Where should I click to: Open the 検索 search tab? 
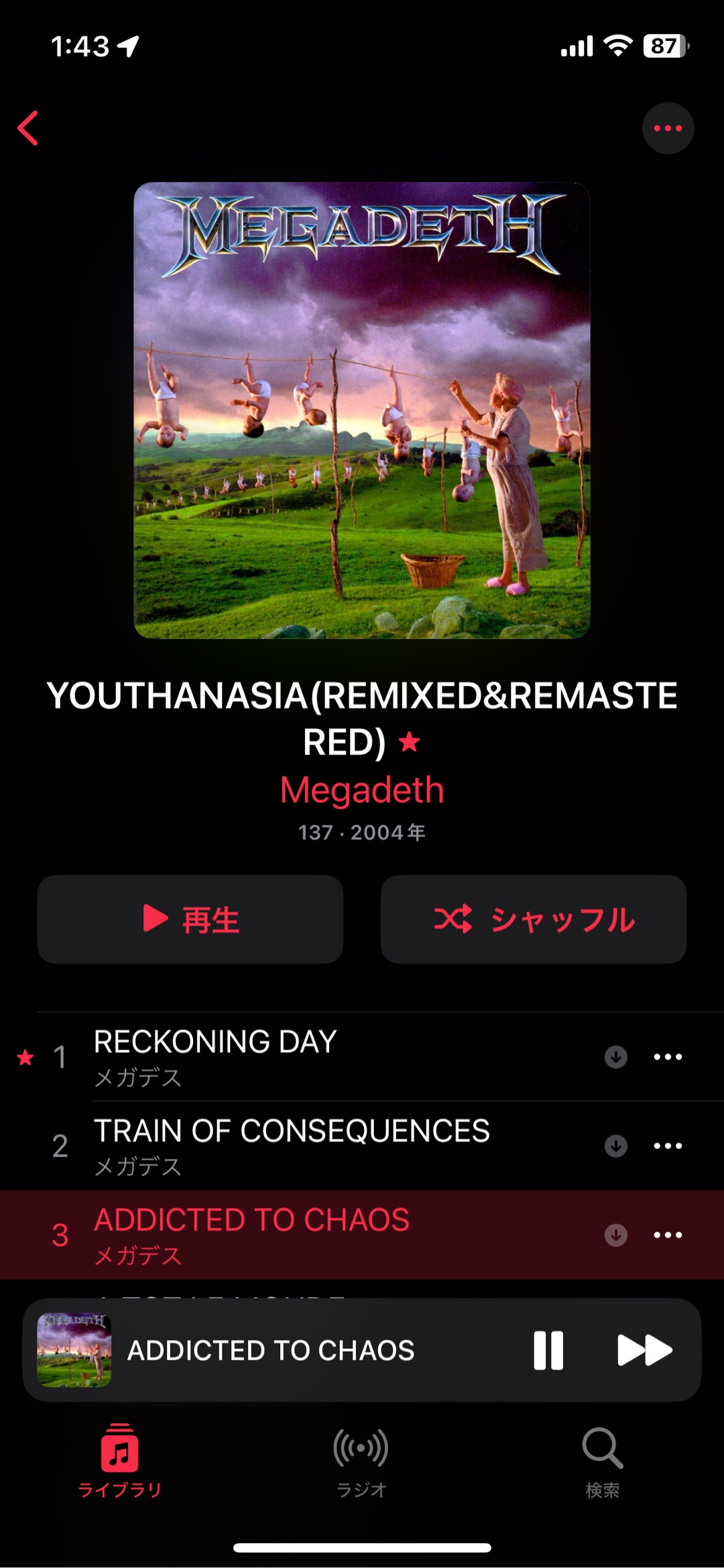[x=602, y=1462]
